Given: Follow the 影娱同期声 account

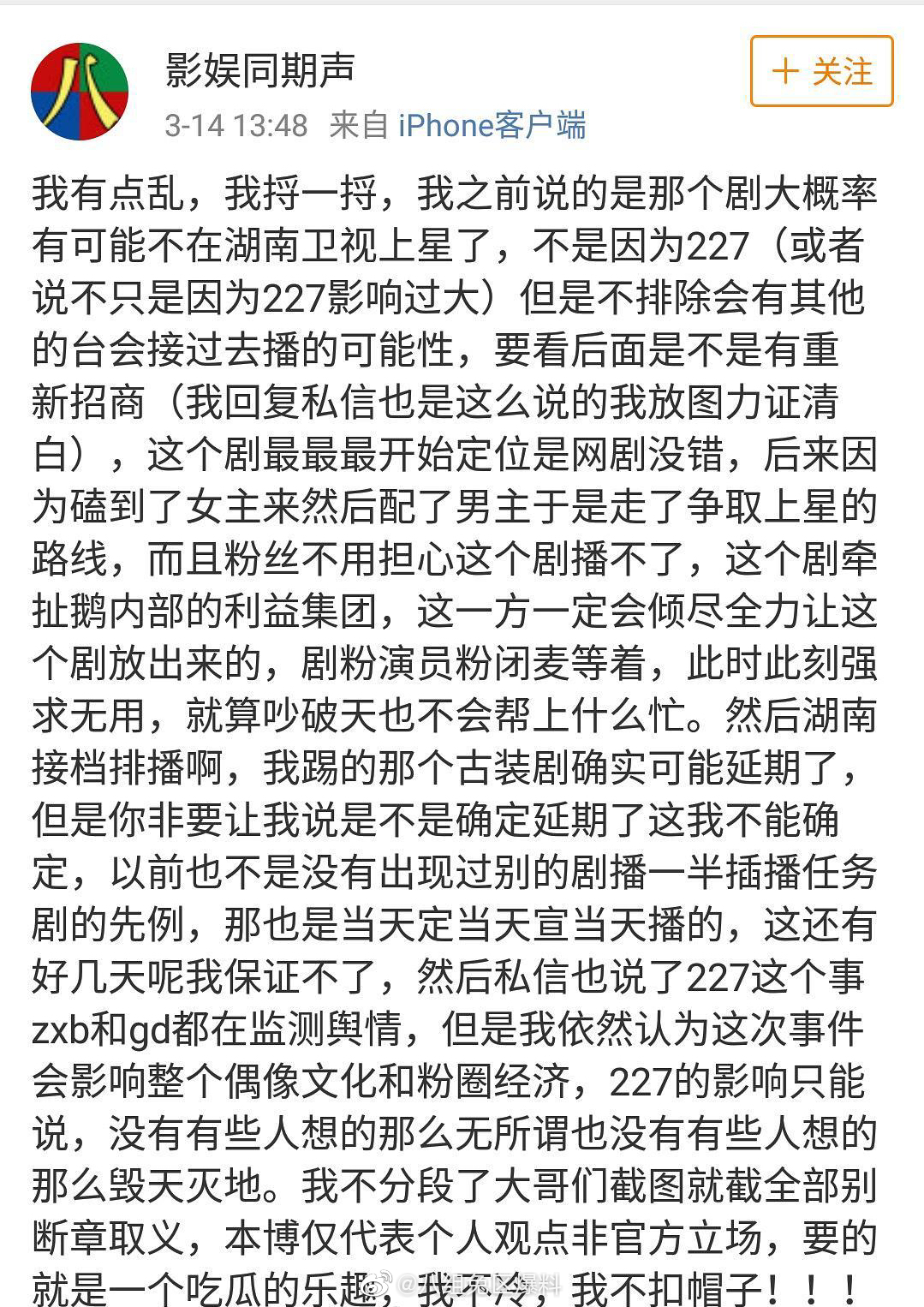Looking at the screenshot, I should pyautogui.click(x=821, y=72).
